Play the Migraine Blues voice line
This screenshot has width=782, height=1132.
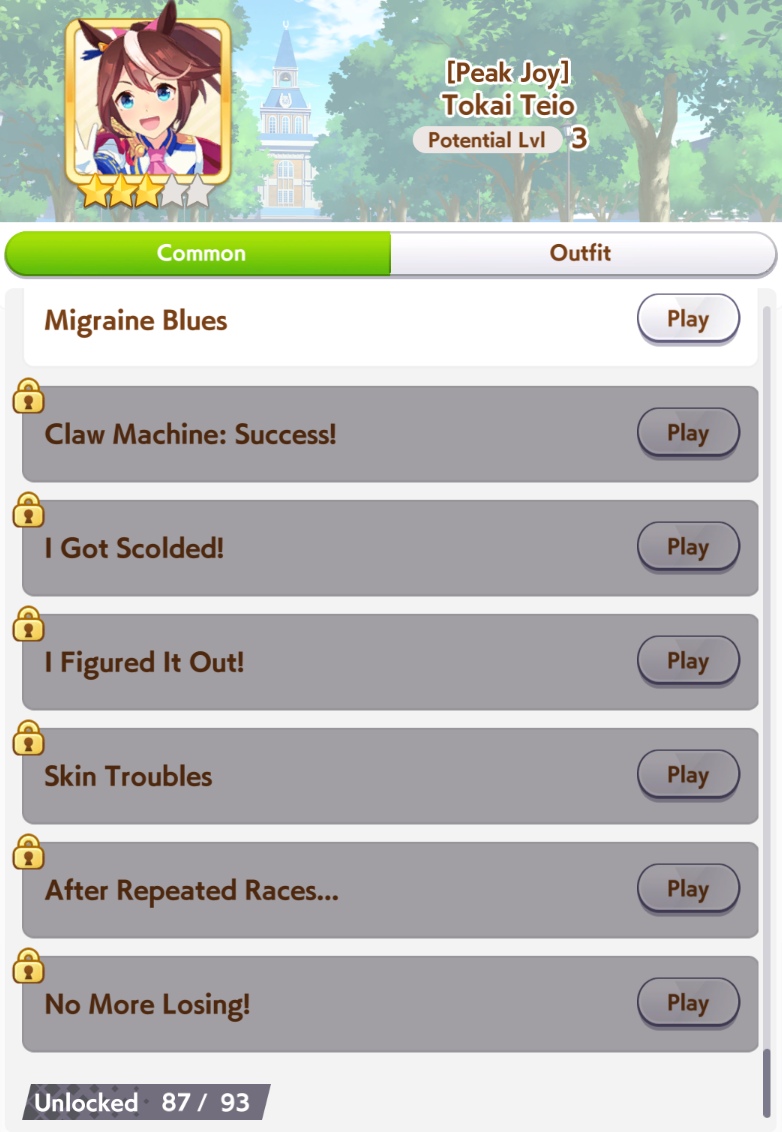point(688,319)
